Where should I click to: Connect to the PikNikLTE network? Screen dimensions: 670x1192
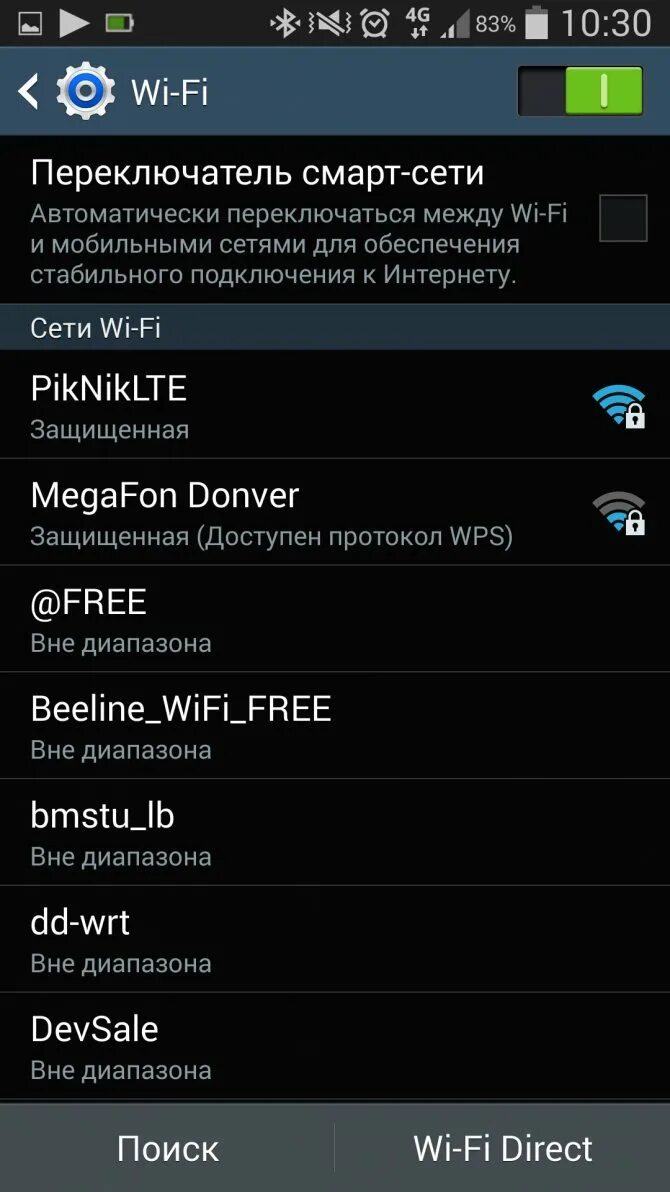click(x=300, y=405)
